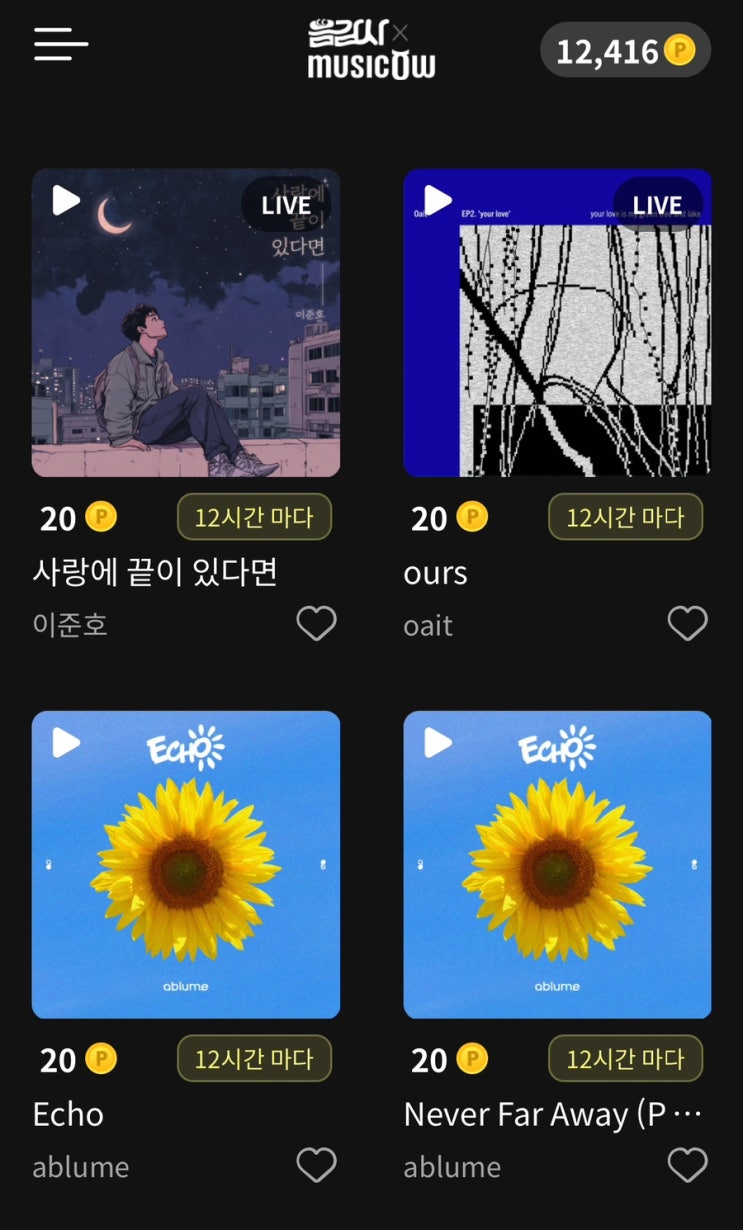Start playback of ours by oait
Screen dimensions: 743x1230
(438, 201)
